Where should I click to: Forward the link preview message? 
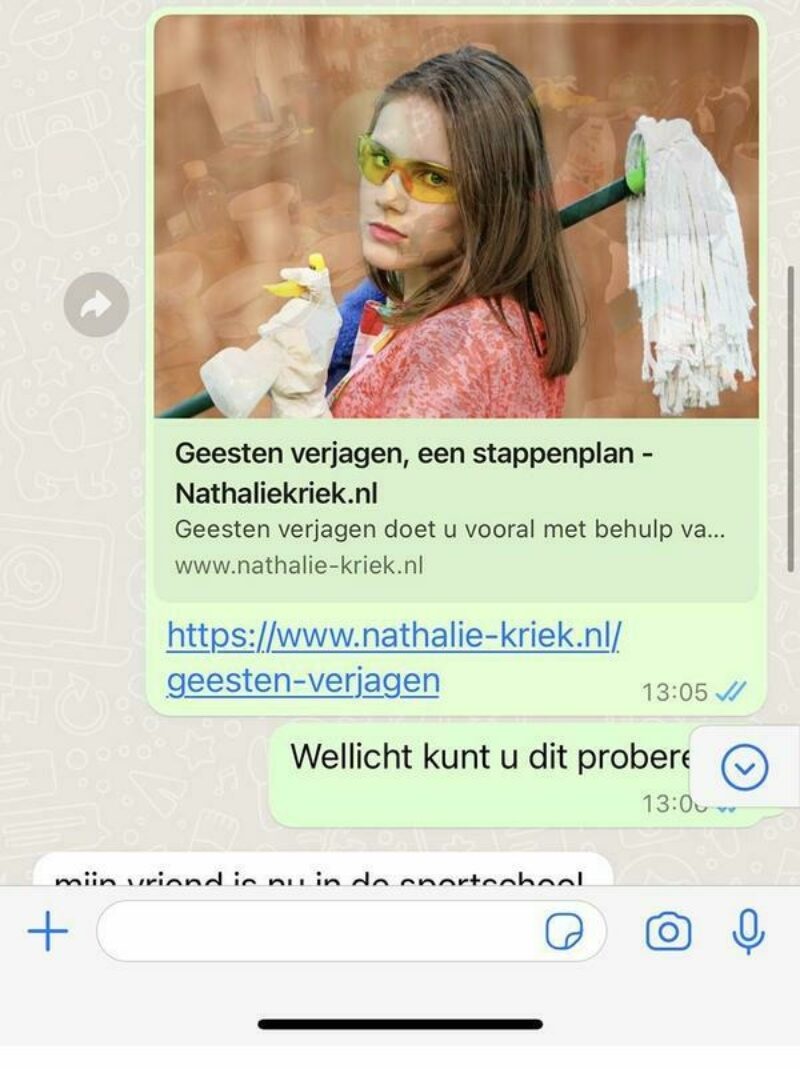coord(96,304)
